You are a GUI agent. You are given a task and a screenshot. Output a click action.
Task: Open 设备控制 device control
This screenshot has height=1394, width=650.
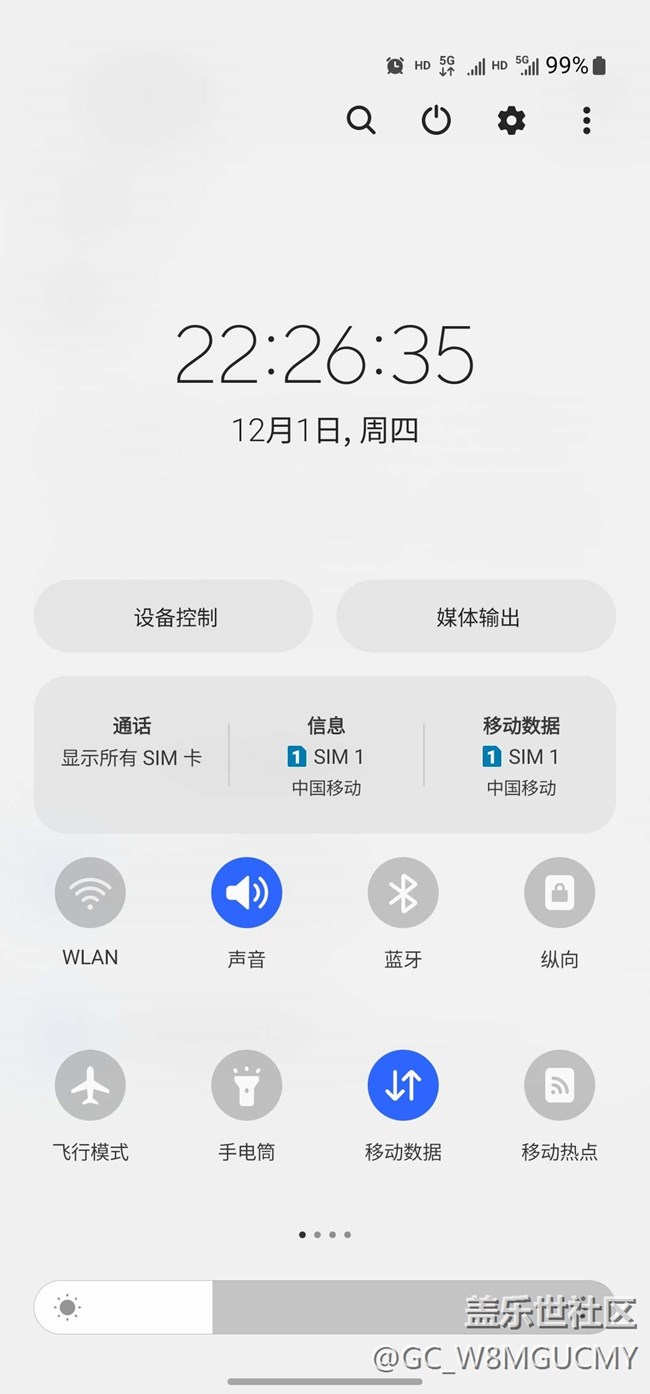click(x=174, y=617)
